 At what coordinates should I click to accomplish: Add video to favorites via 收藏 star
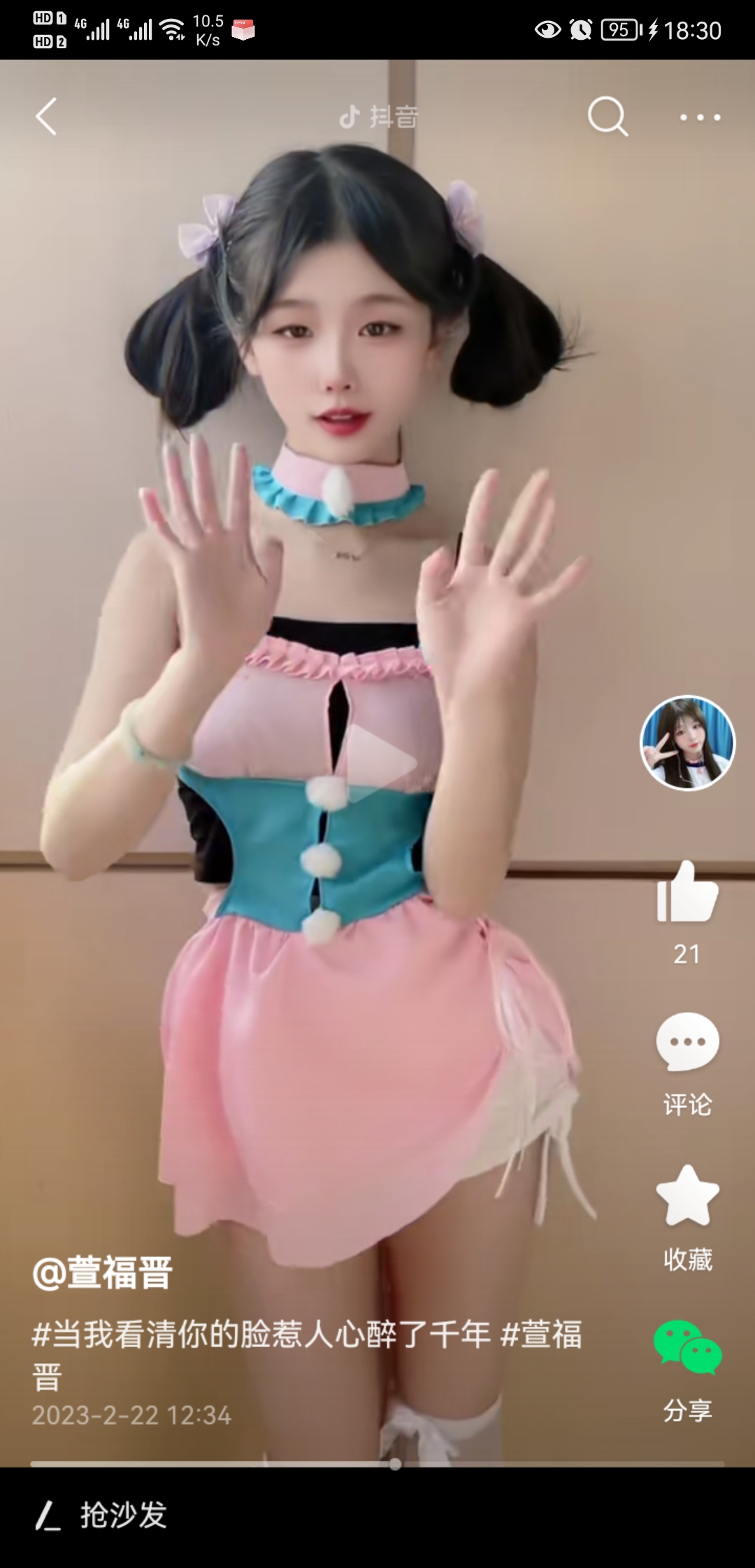coord(687,1196)
